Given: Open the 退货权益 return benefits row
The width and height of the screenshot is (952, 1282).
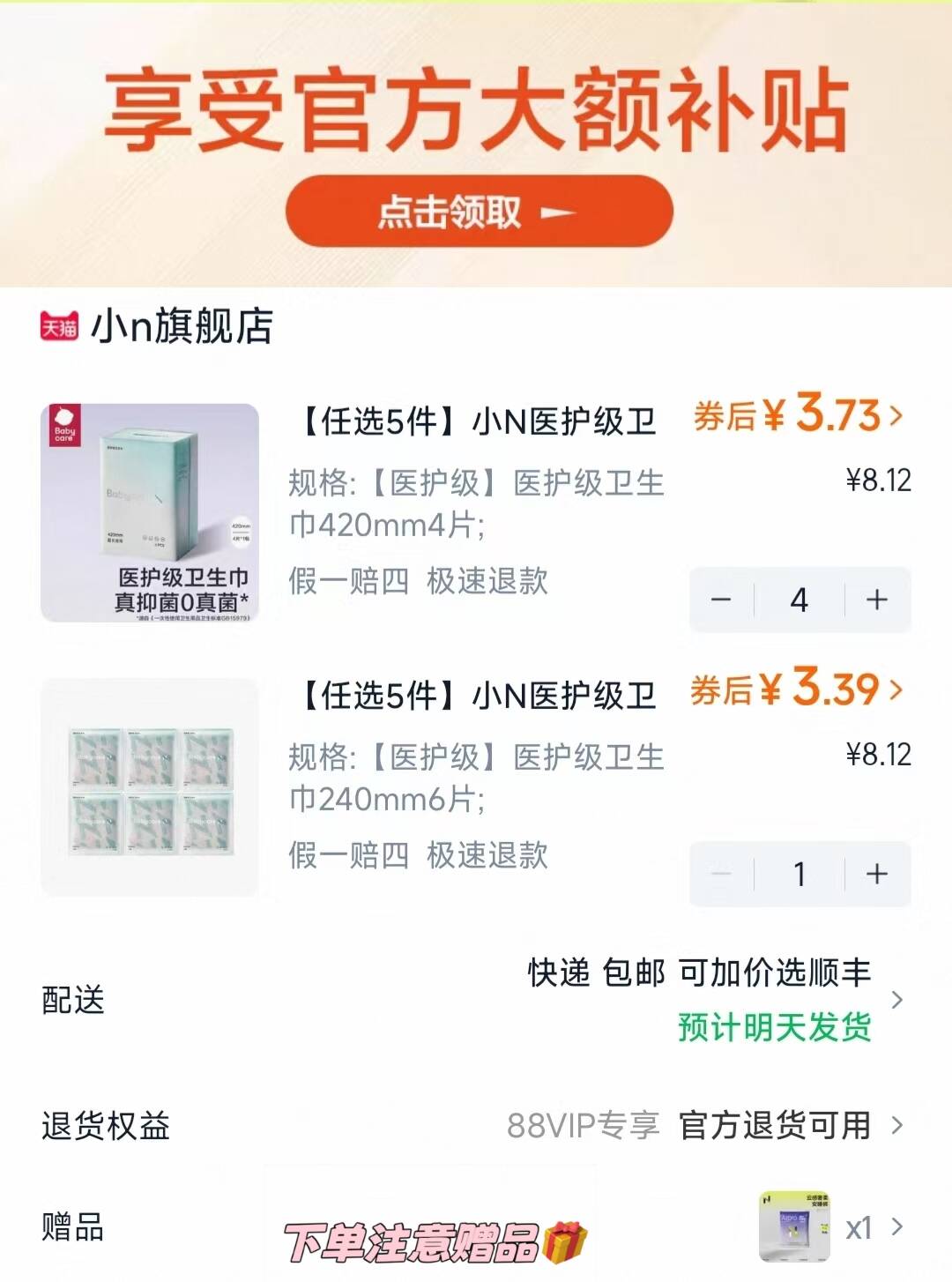Looking at the screenshot, I should pyautogui.click(x=900, y=1125).
